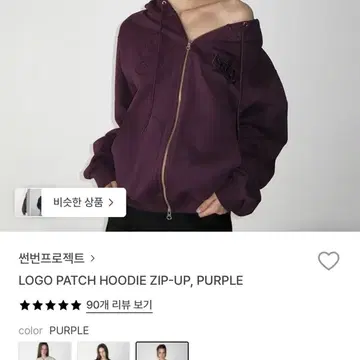
Task: Add this hoodie to favorites with heart
Action: tap(329, 261)
